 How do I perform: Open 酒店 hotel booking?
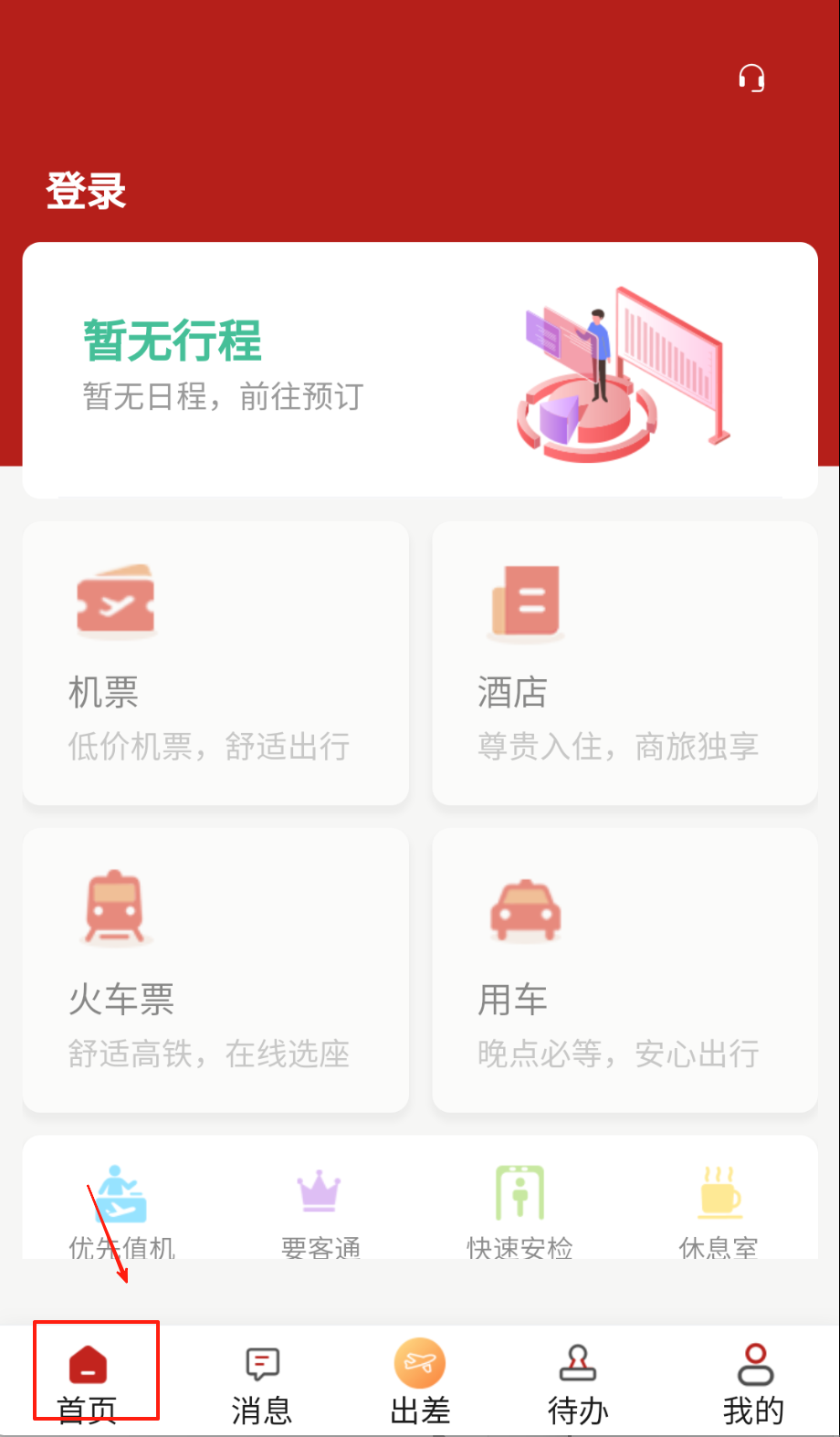625,664
